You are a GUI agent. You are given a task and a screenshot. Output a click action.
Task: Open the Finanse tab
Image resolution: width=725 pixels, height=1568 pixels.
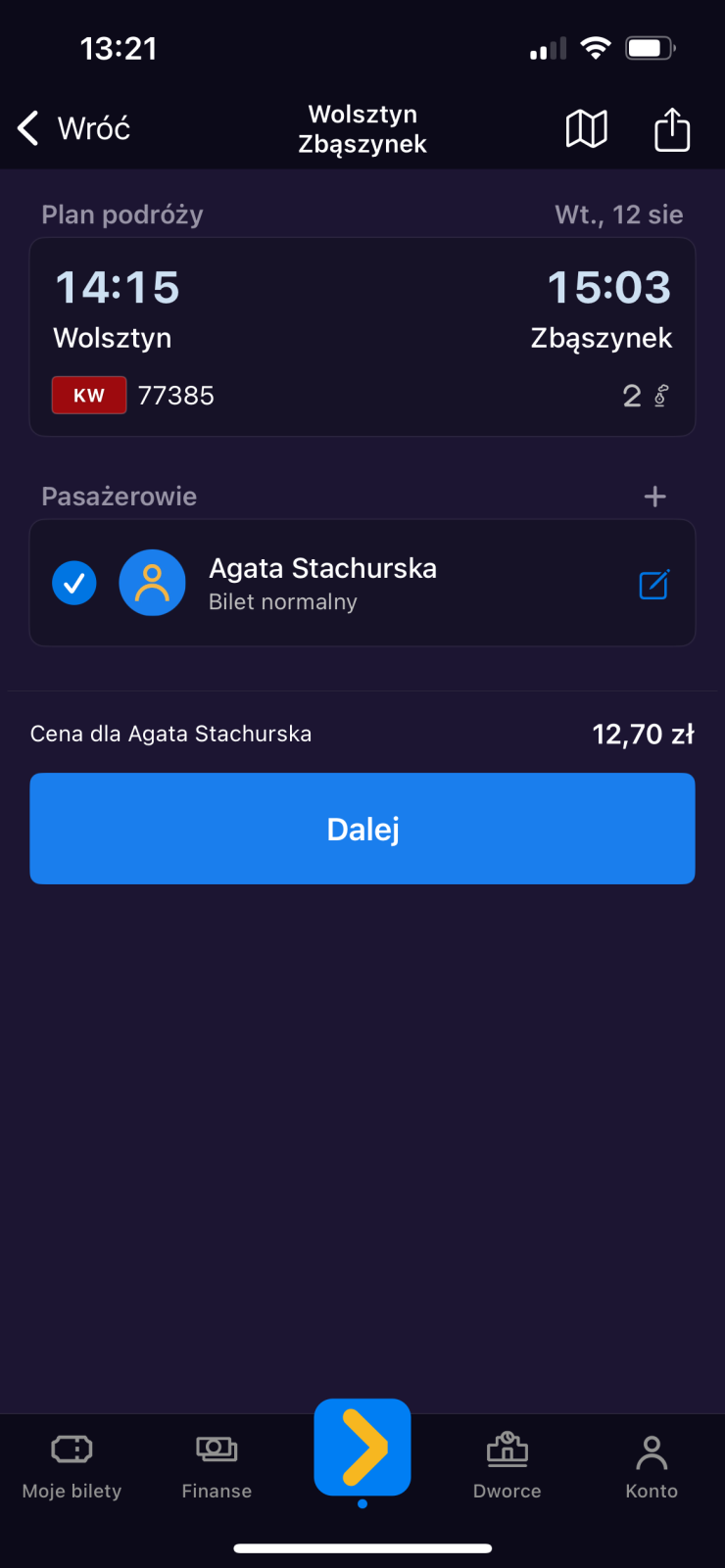point(217,1465)
